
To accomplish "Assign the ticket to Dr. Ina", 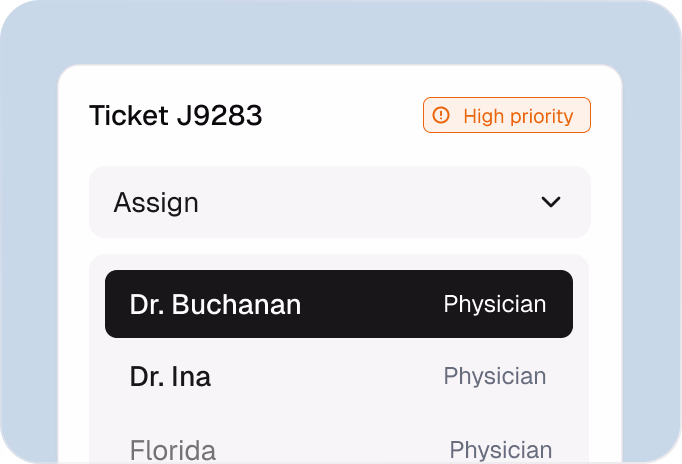I will 339,376.
